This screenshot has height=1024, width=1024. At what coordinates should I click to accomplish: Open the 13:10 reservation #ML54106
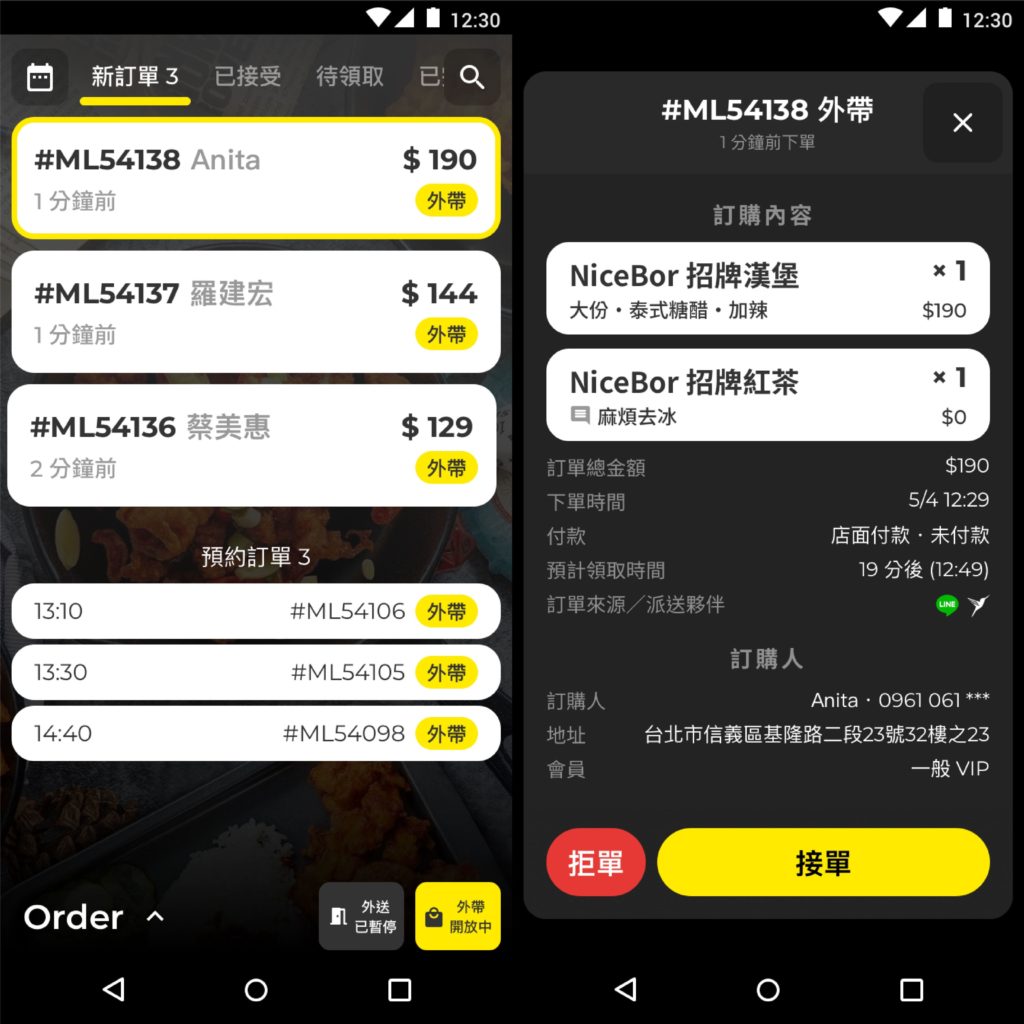(x=255, y=611)
